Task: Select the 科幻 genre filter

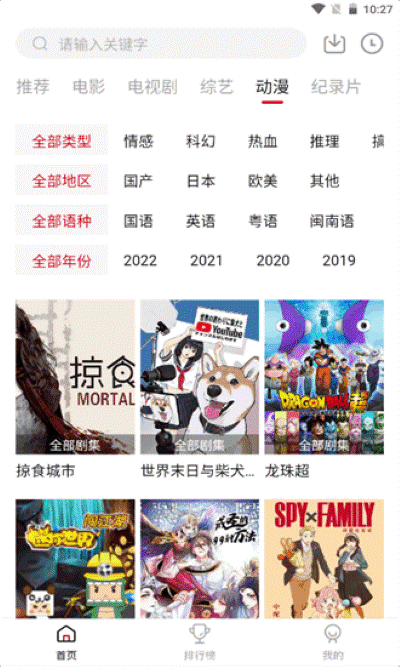Action: pos(200,141)
